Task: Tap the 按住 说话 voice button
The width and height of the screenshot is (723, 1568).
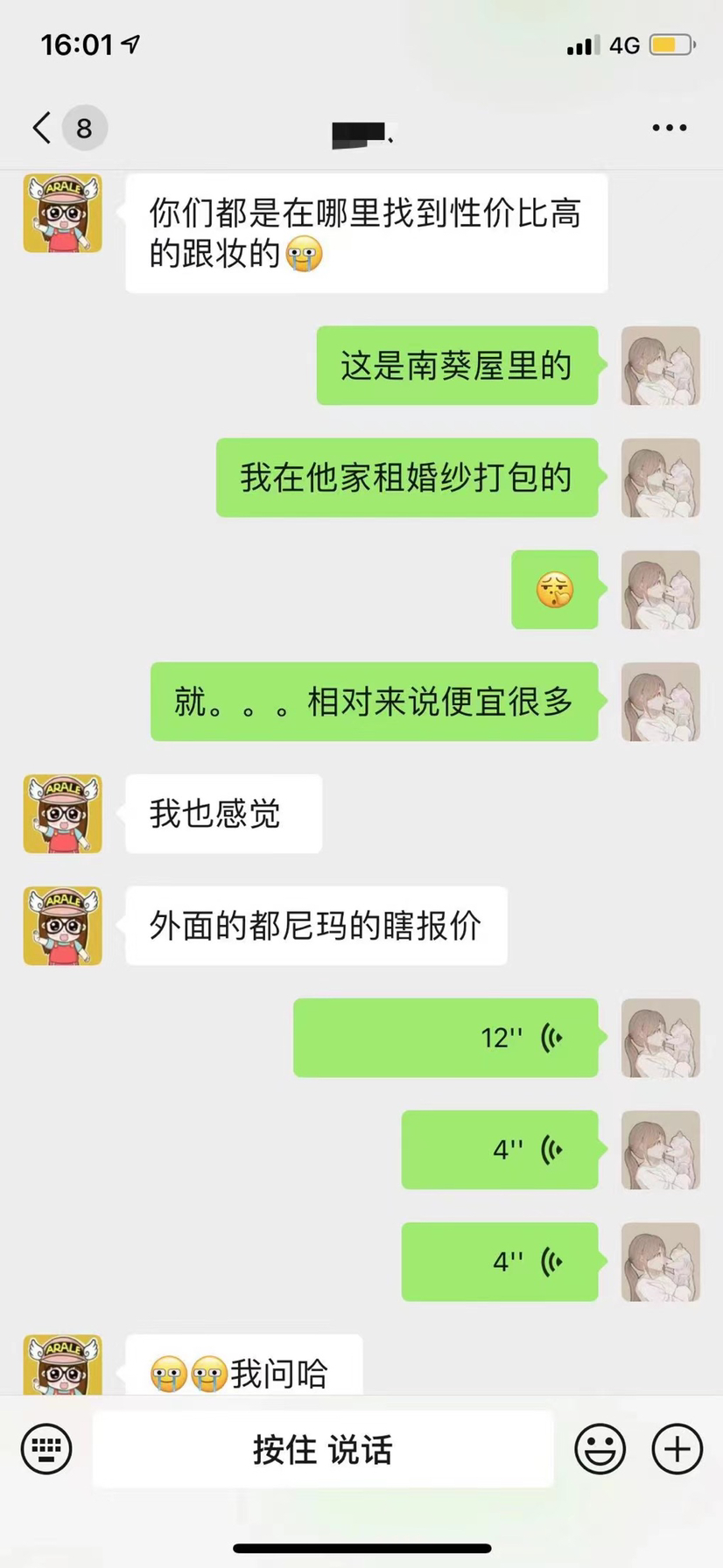Action: click(x=323, y=1449)
